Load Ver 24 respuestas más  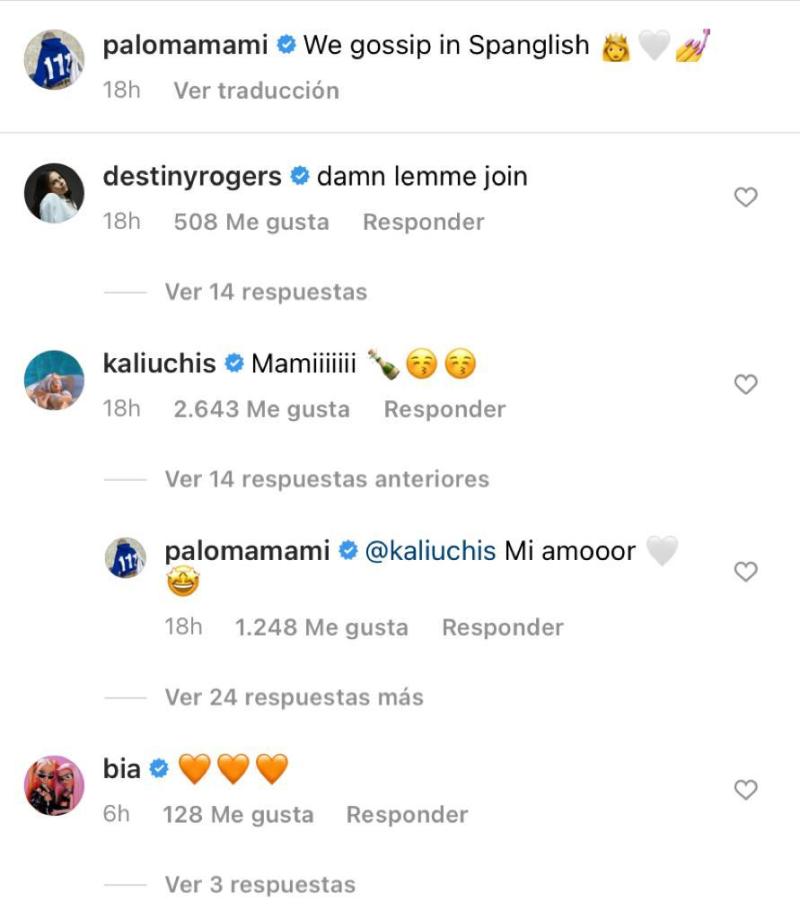293,697
